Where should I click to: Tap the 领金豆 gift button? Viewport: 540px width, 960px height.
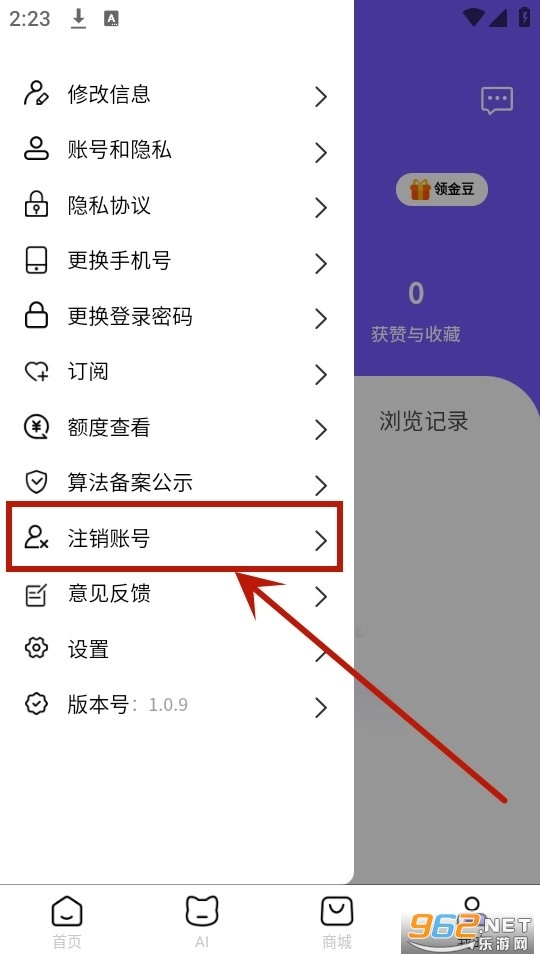(442, 189)
